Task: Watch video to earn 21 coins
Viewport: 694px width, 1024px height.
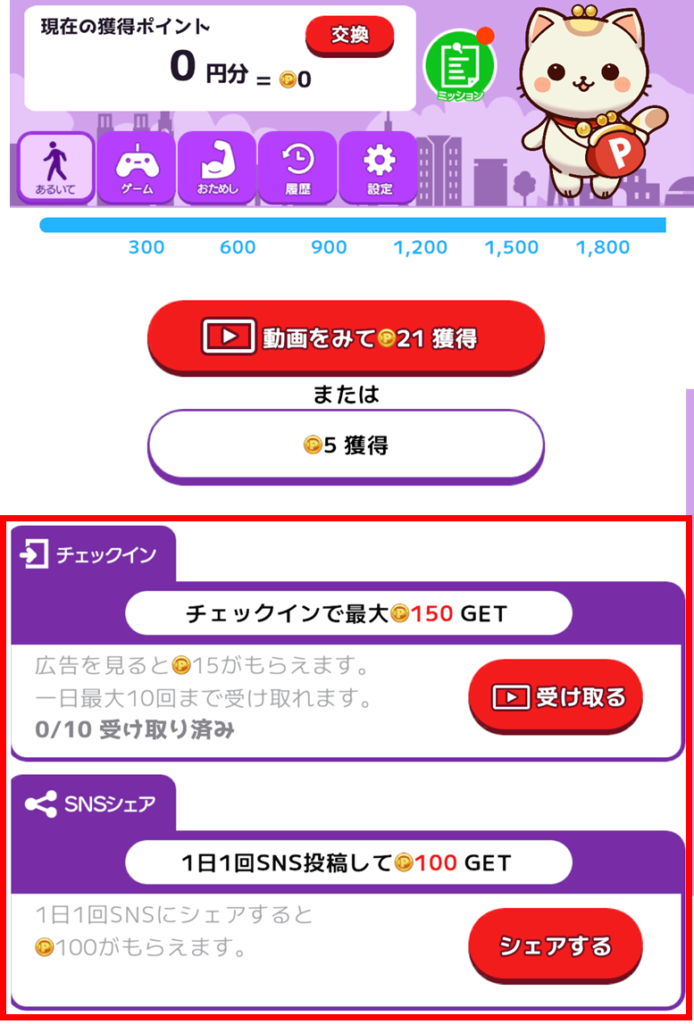Action: coord(346,338)
